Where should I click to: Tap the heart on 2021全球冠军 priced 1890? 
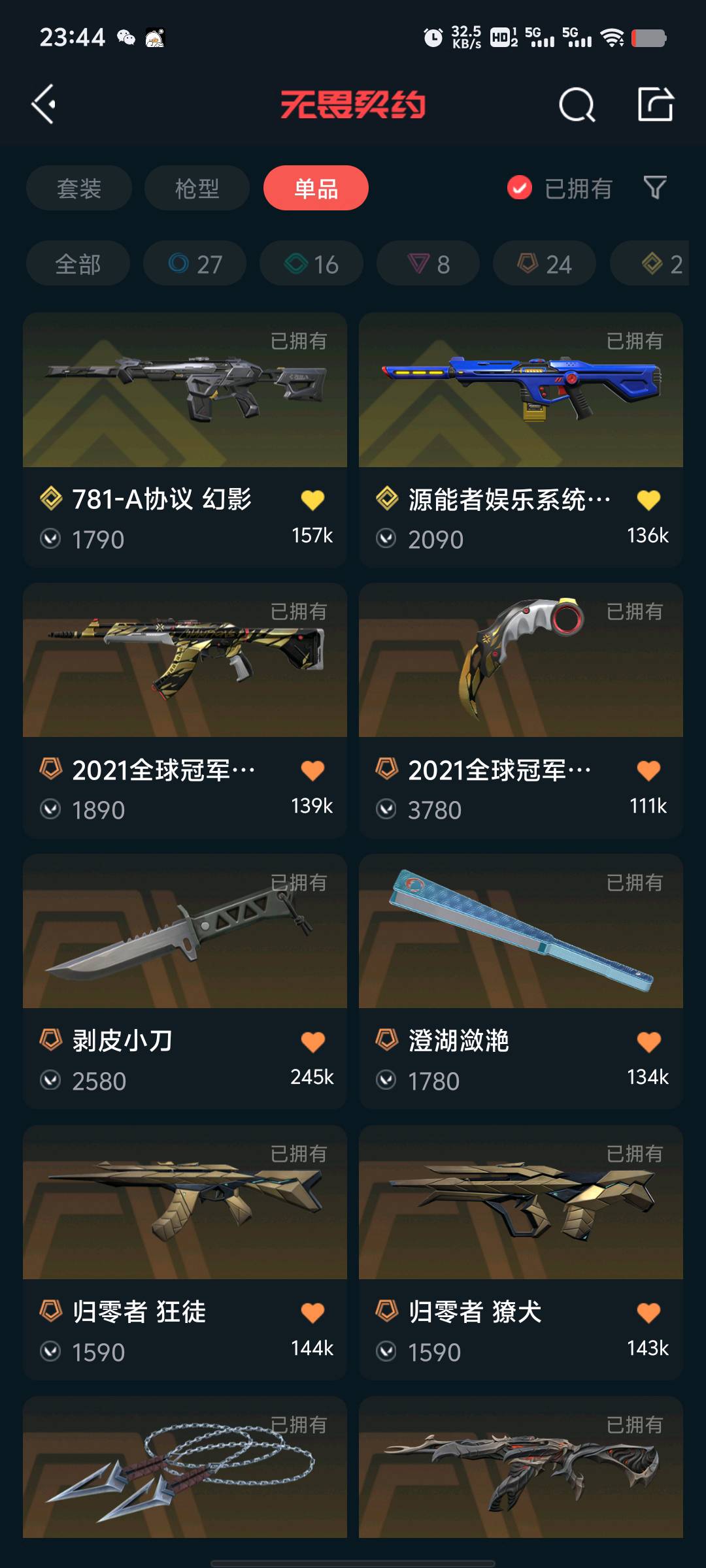[312, 771]
